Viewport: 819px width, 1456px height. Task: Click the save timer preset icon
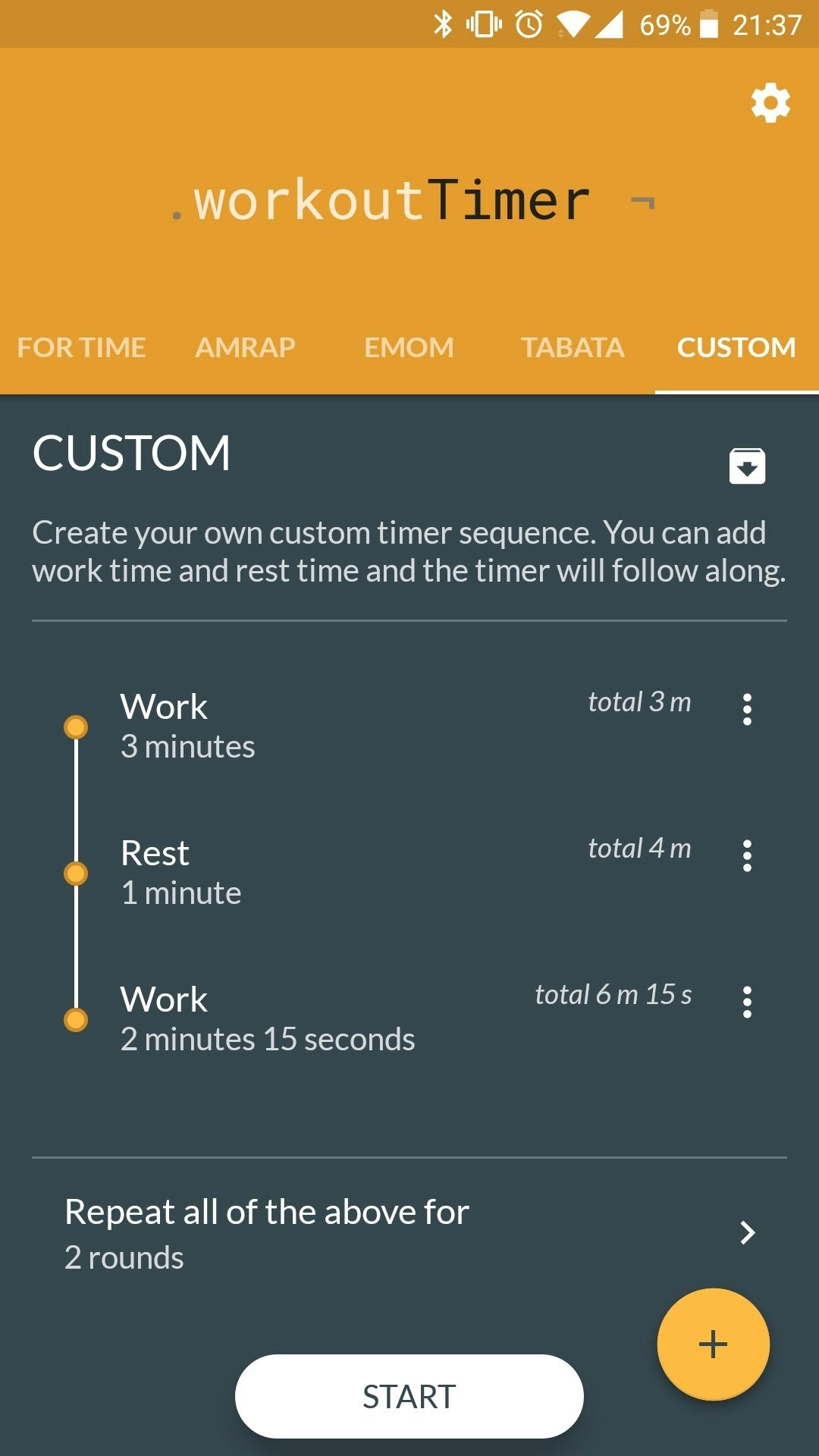[747, 467]
